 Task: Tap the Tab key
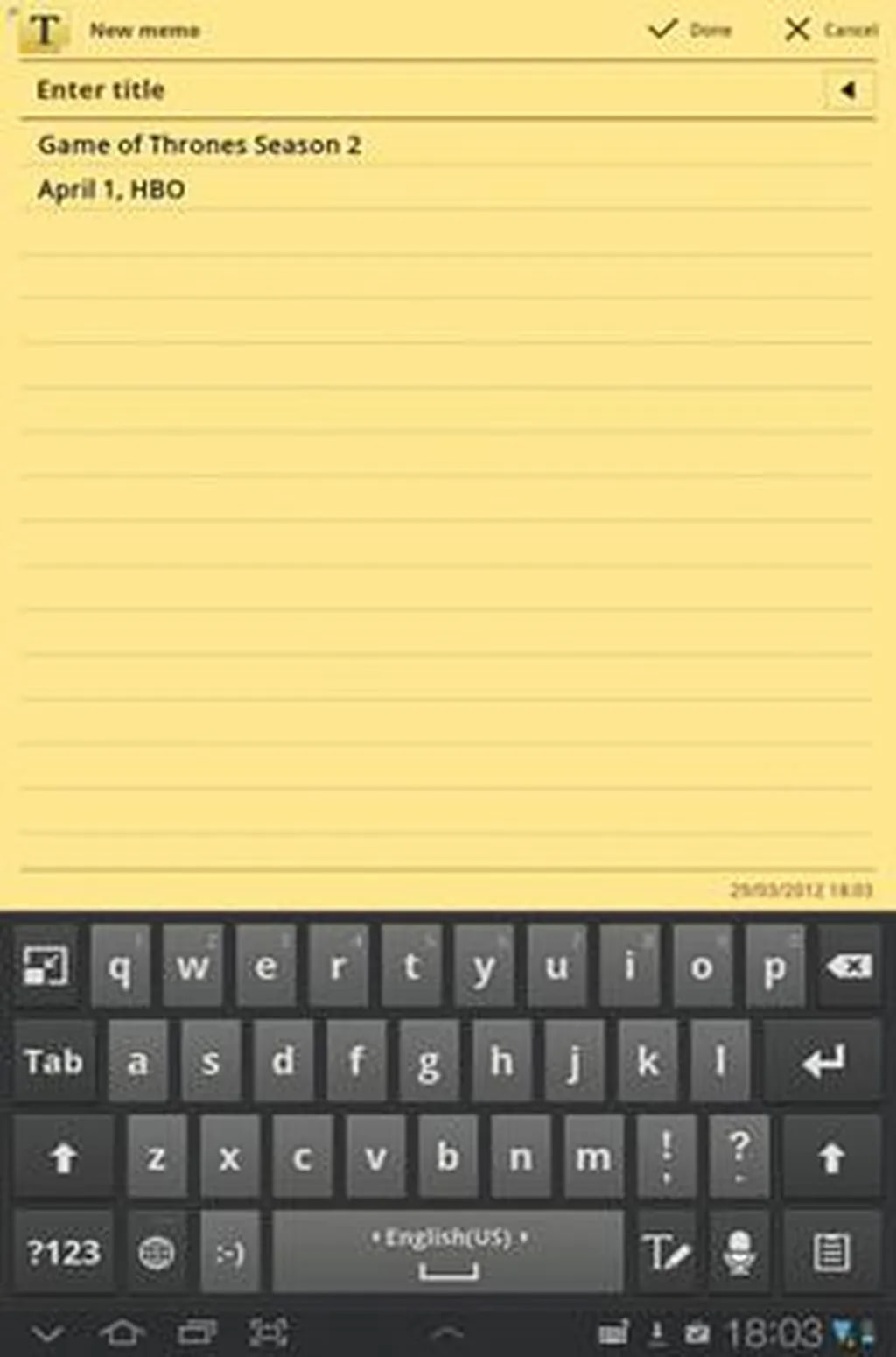pos(53,1061)
